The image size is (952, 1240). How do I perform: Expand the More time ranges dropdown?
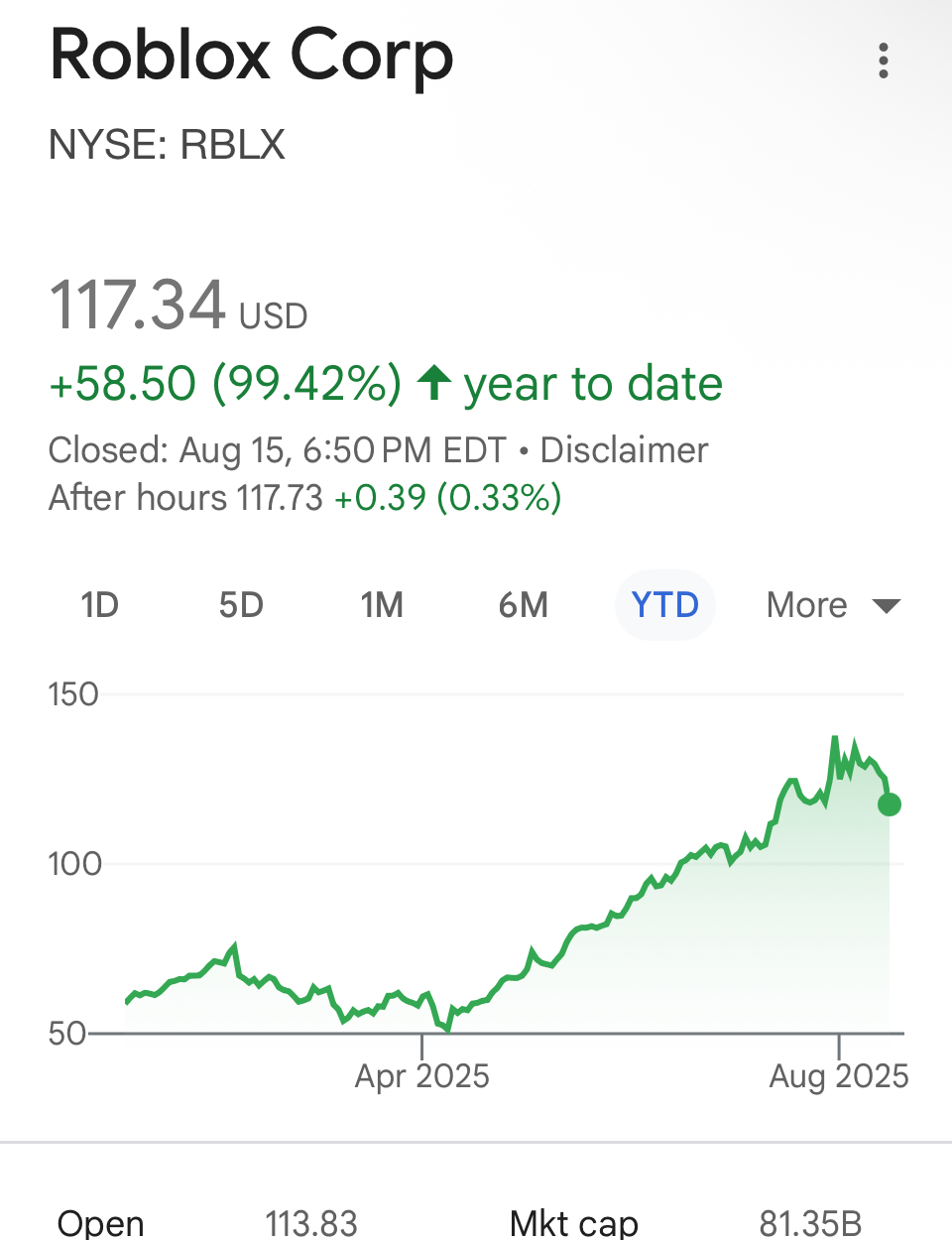click(832, 605)
